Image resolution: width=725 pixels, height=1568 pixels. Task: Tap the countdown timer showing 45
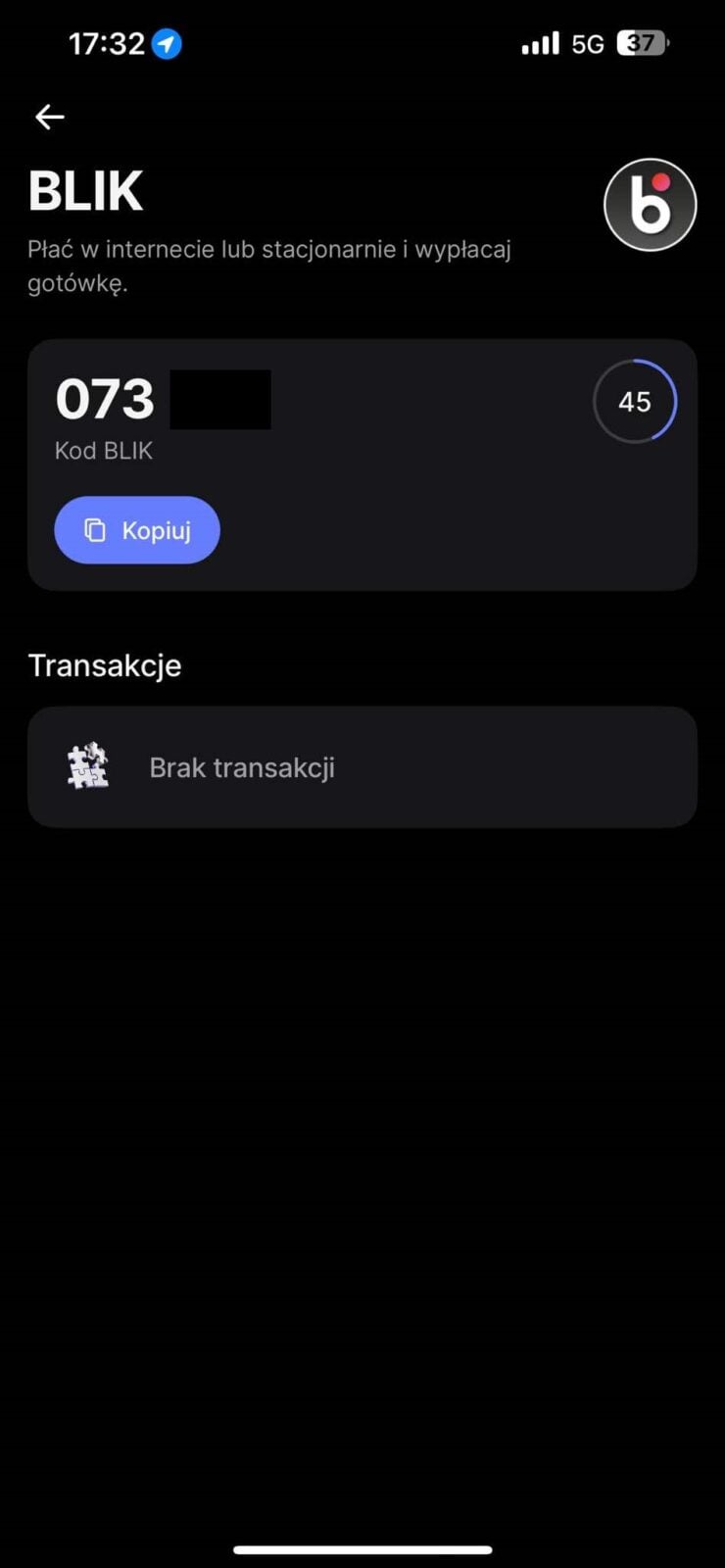635,401
